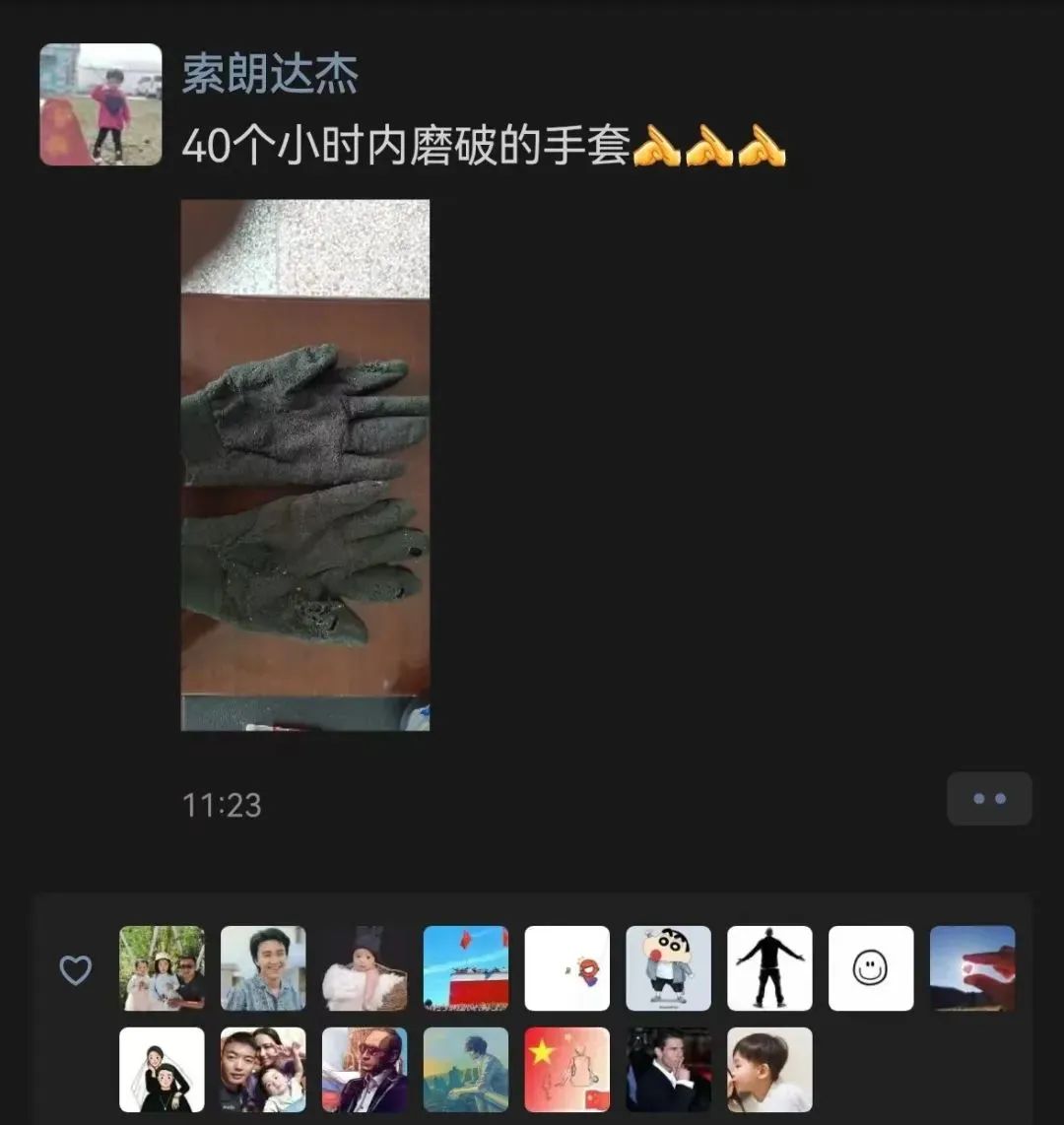This screenshot has width=1064, height=1125.
Task: Open the Chinese flag avatar liker profile
Action: click(566, 1070)
